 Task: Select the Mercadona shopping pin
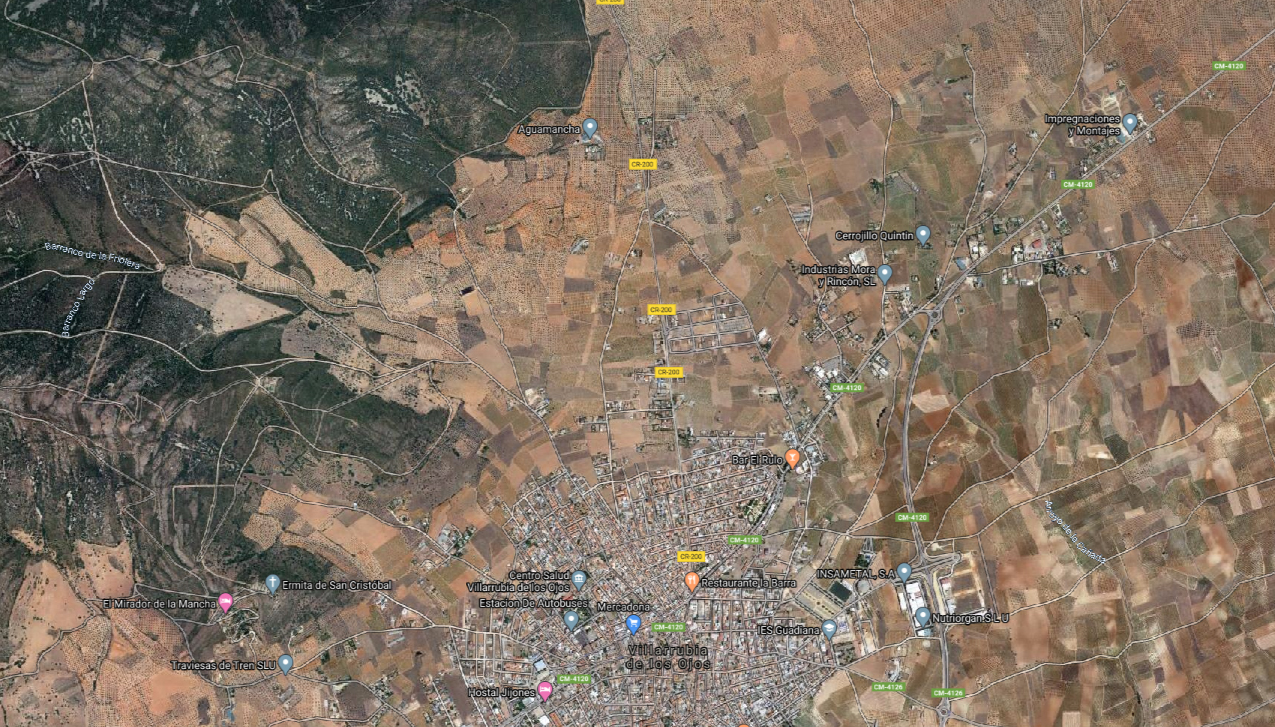click(633, 623)
